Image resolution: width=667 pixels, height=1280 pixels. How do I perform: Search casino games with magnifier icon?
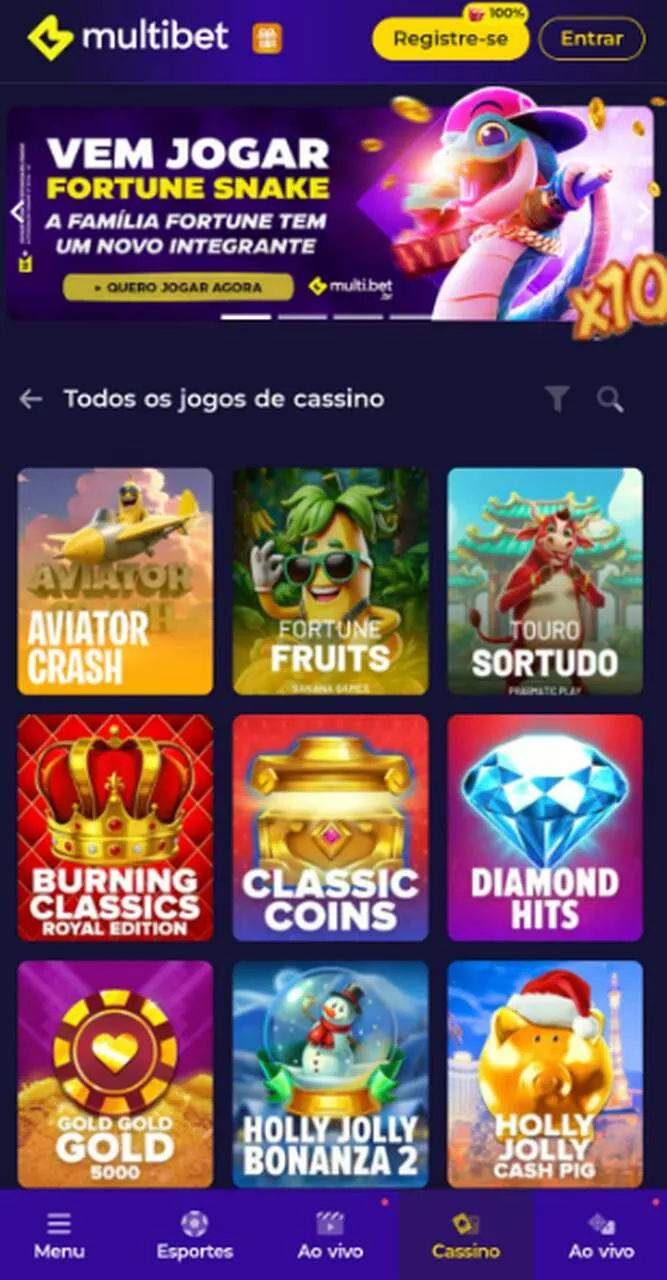tap(610, 399)
